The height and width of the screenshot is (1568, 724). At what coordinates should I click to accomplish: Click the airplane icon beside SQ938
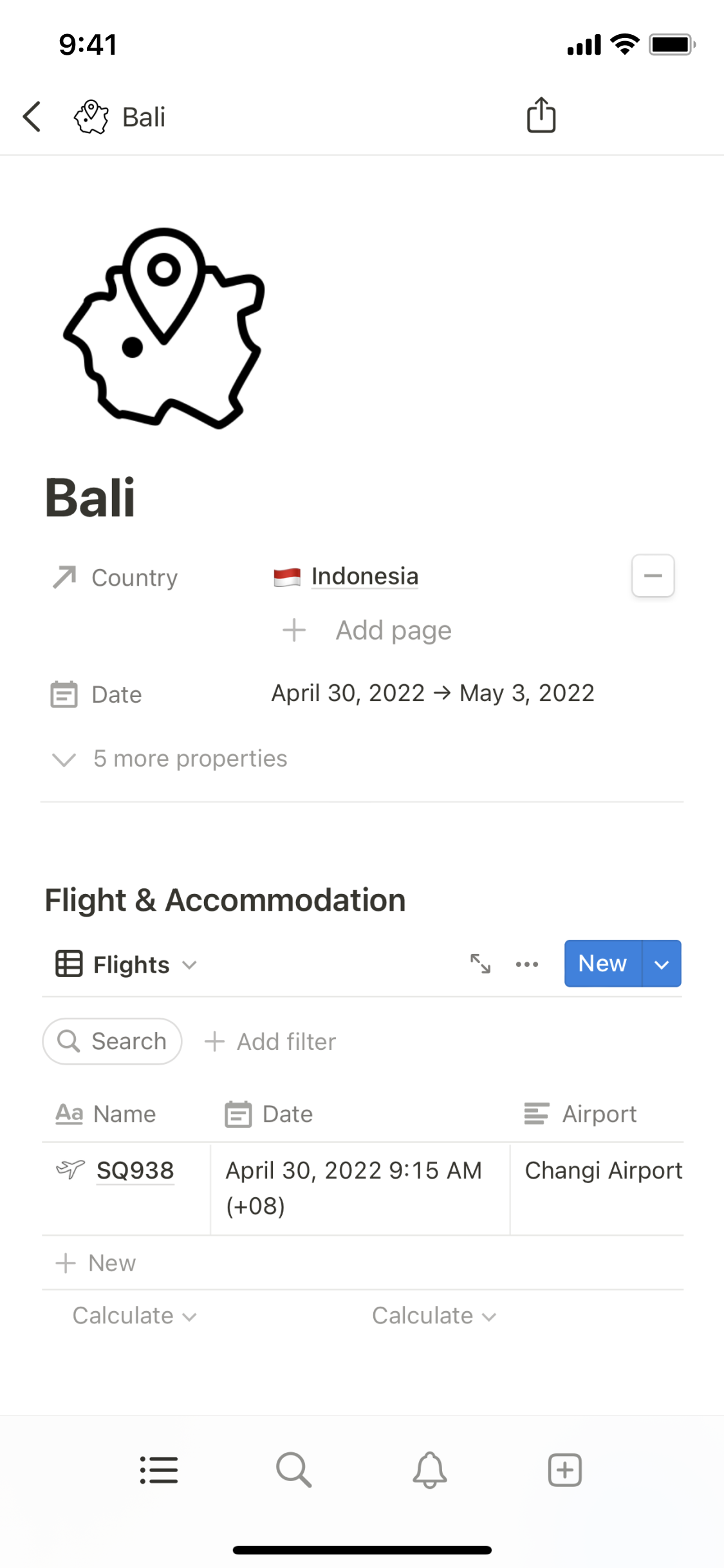[70, 1170]
